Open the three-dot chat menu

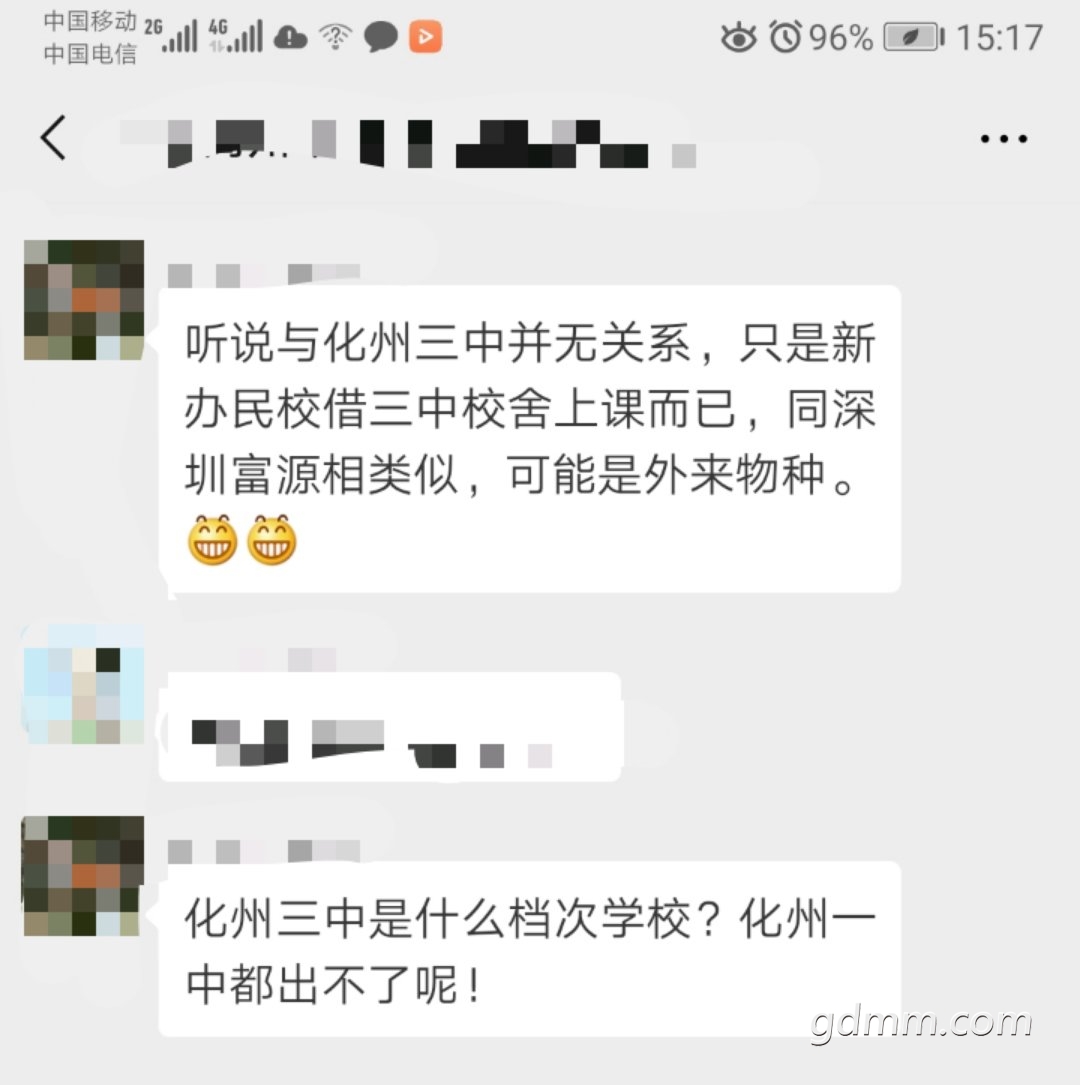[x=1003, y=139]
